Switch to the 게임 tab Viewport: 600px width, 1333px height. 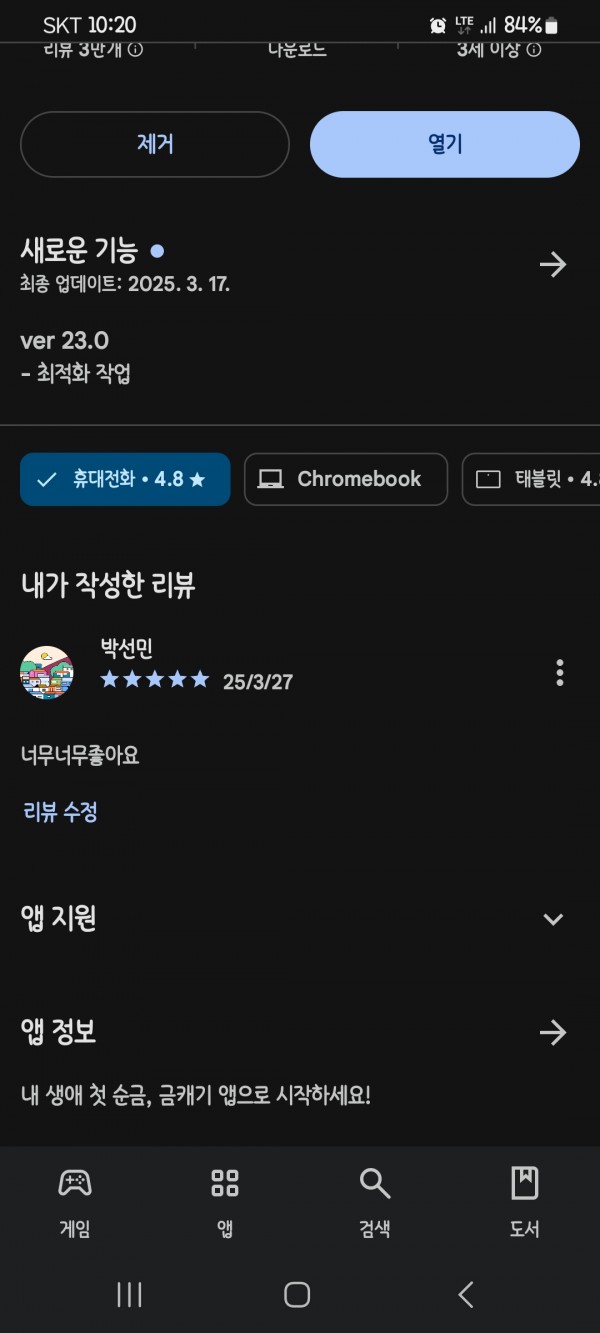(x=75, y=1203)
